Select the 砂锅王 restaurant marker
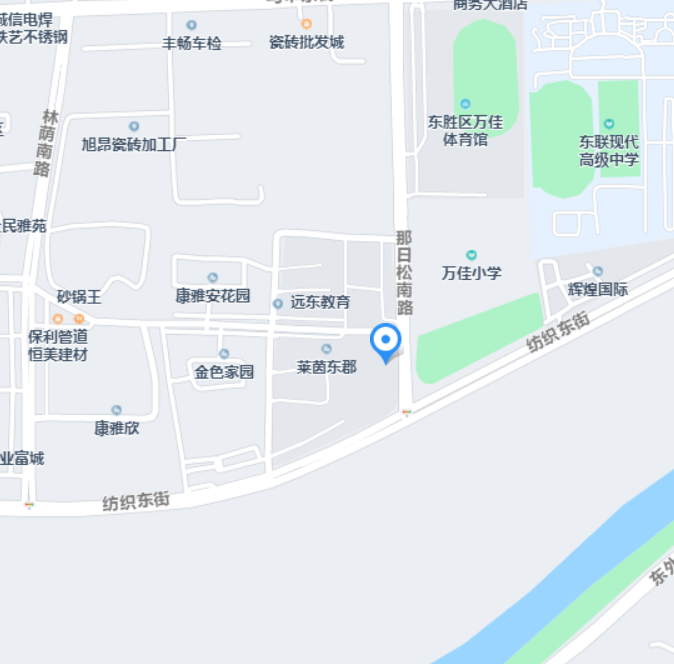The image size is (674, 664). click(58, 318)
